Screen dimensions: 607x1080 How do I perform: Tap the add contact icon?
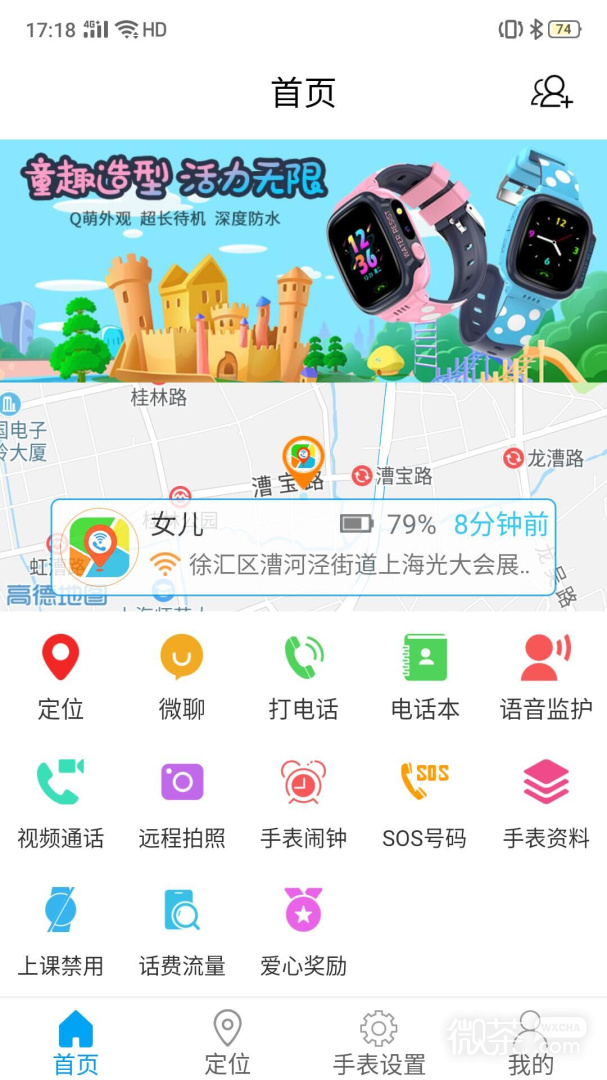551,92
